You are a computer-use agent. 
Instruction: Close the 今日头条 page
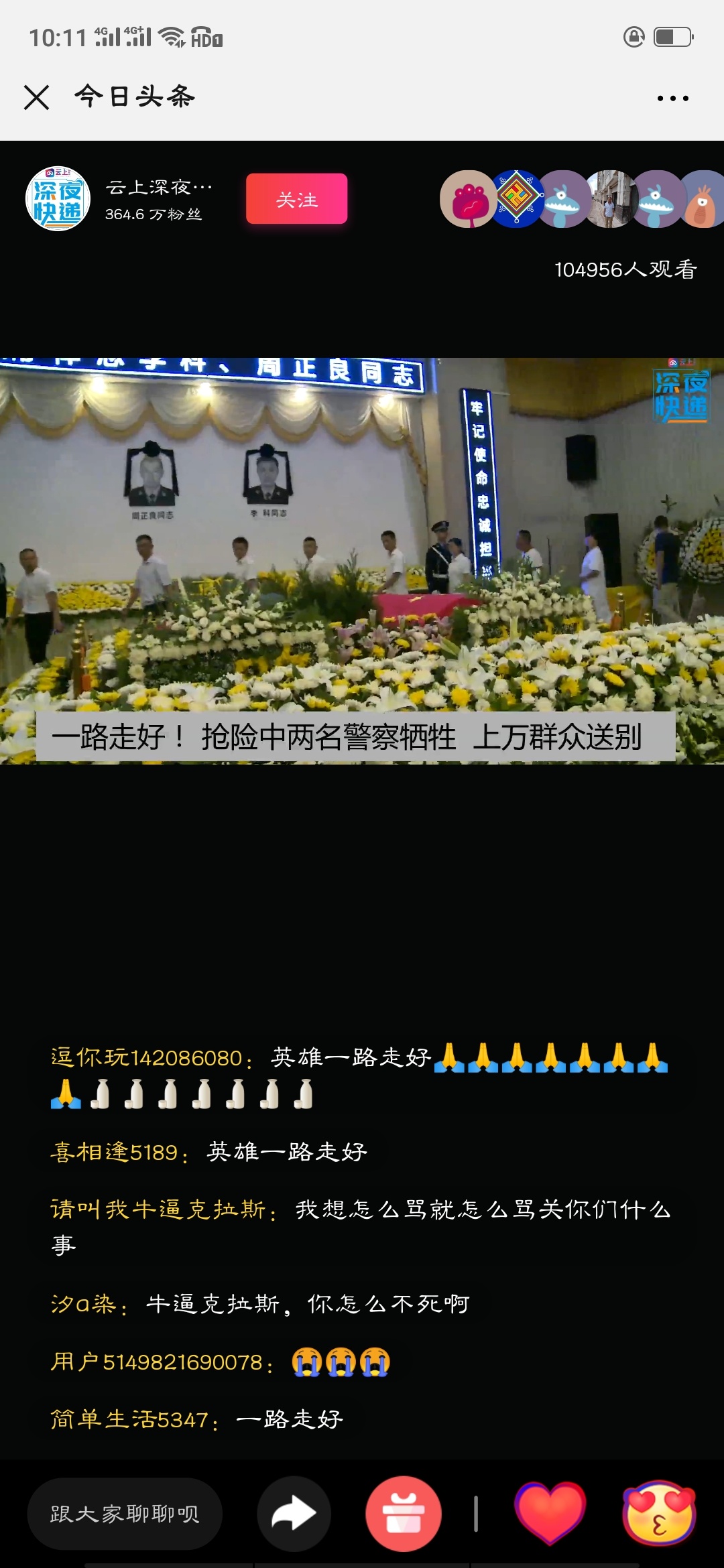click(37, 97)
